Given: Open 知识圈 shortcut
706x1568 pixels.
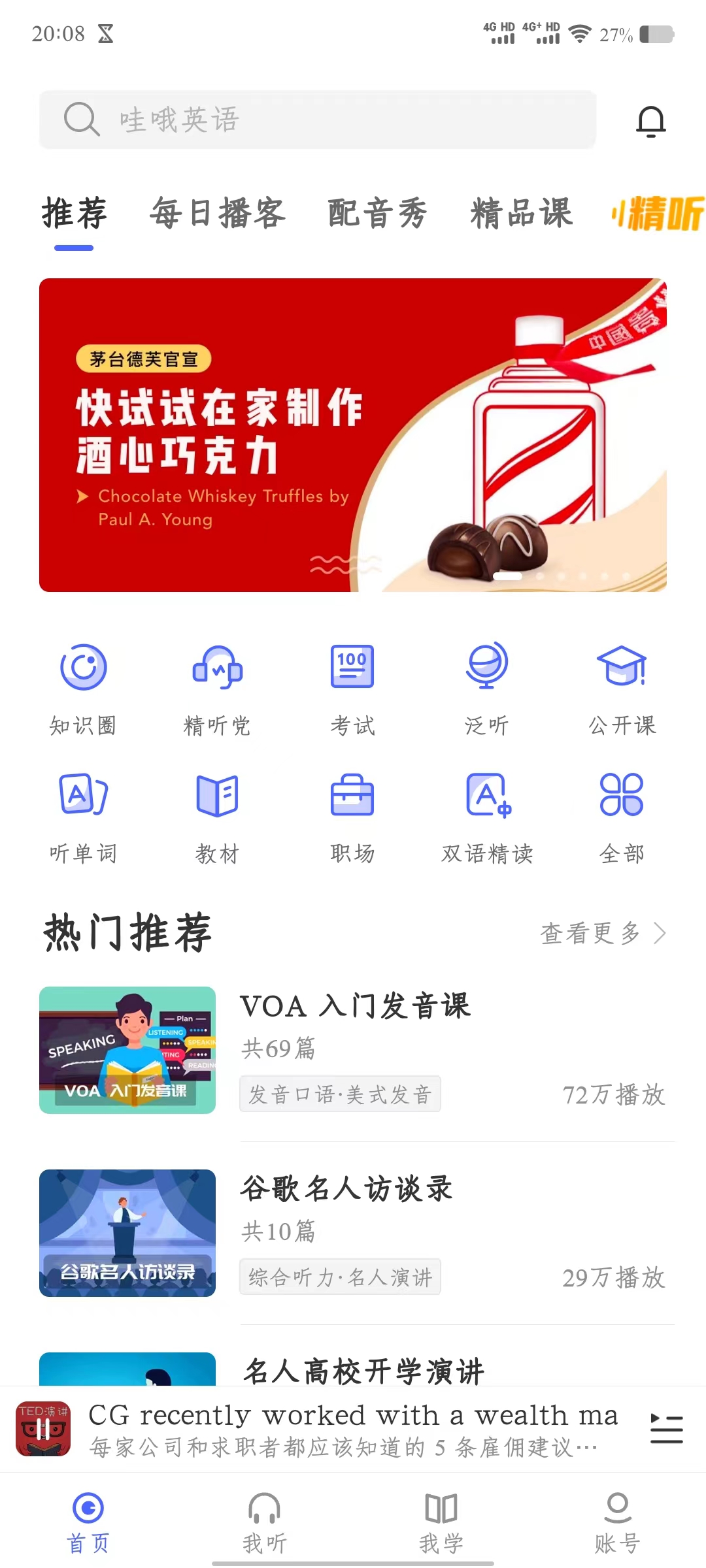Looking at the screenshot, I should [x=83, y=687].
